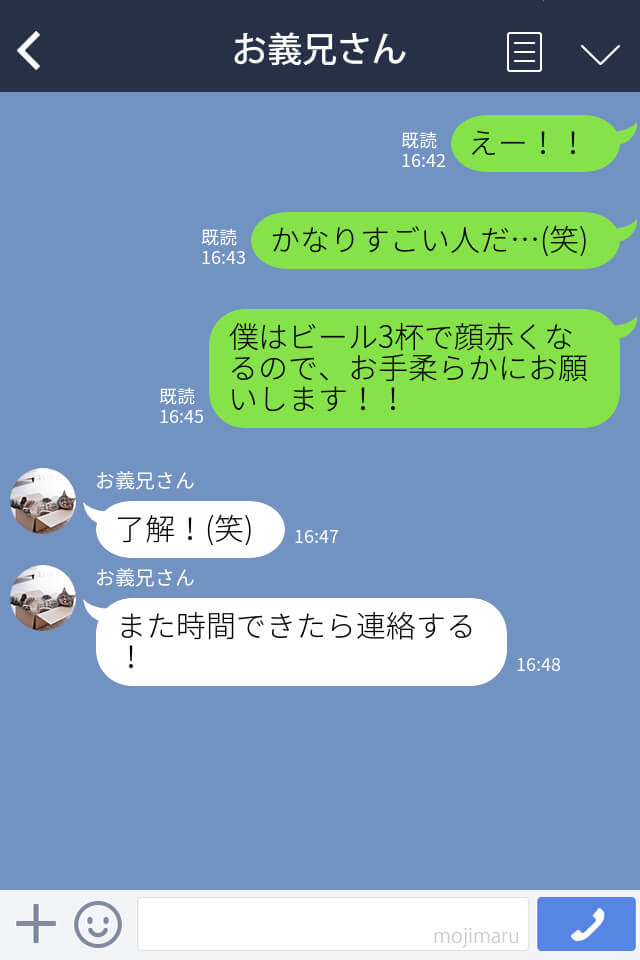
Task: Expand the chat options dropdown arrow
Action: [600, 53]
